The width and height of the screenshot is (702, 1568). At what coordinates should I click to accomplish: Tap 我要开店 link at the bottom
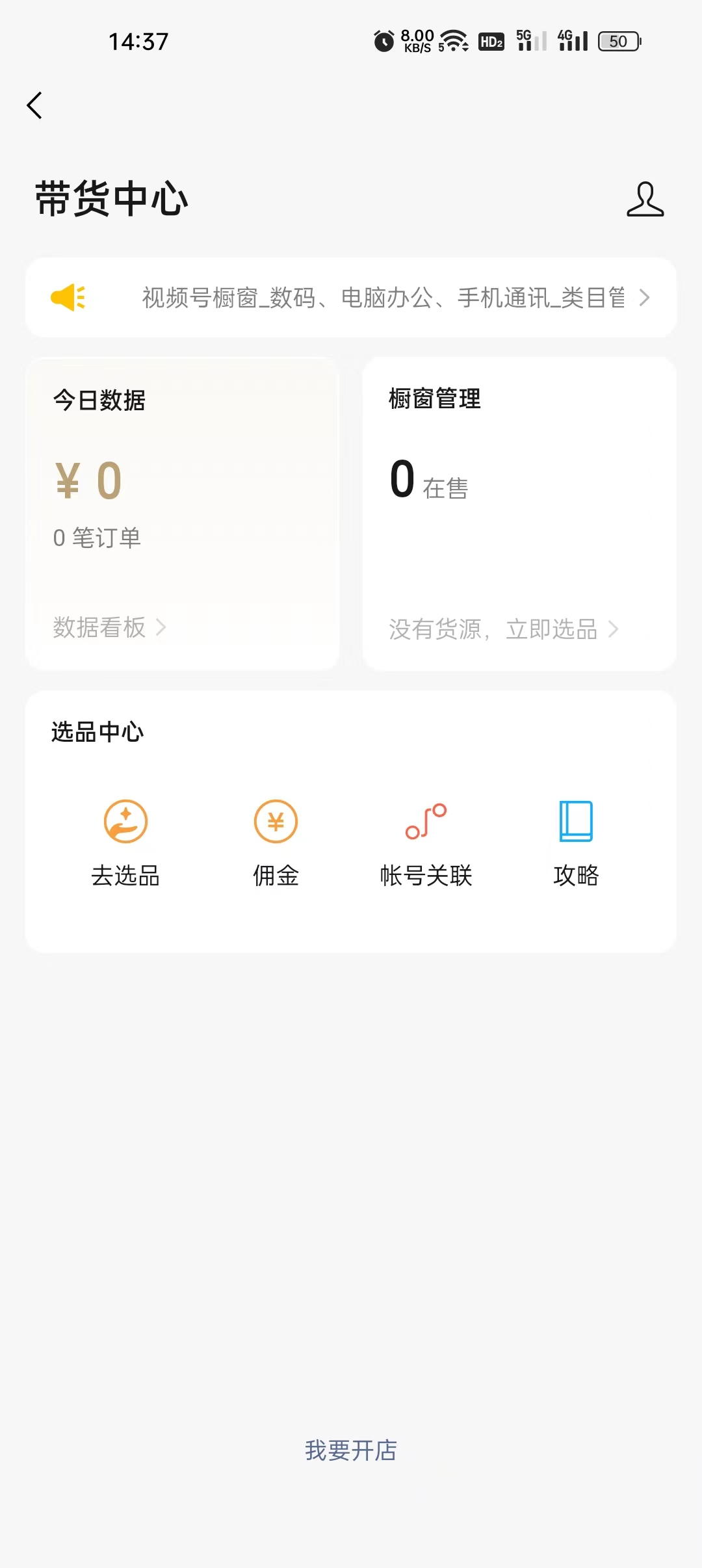point(351,1450)
